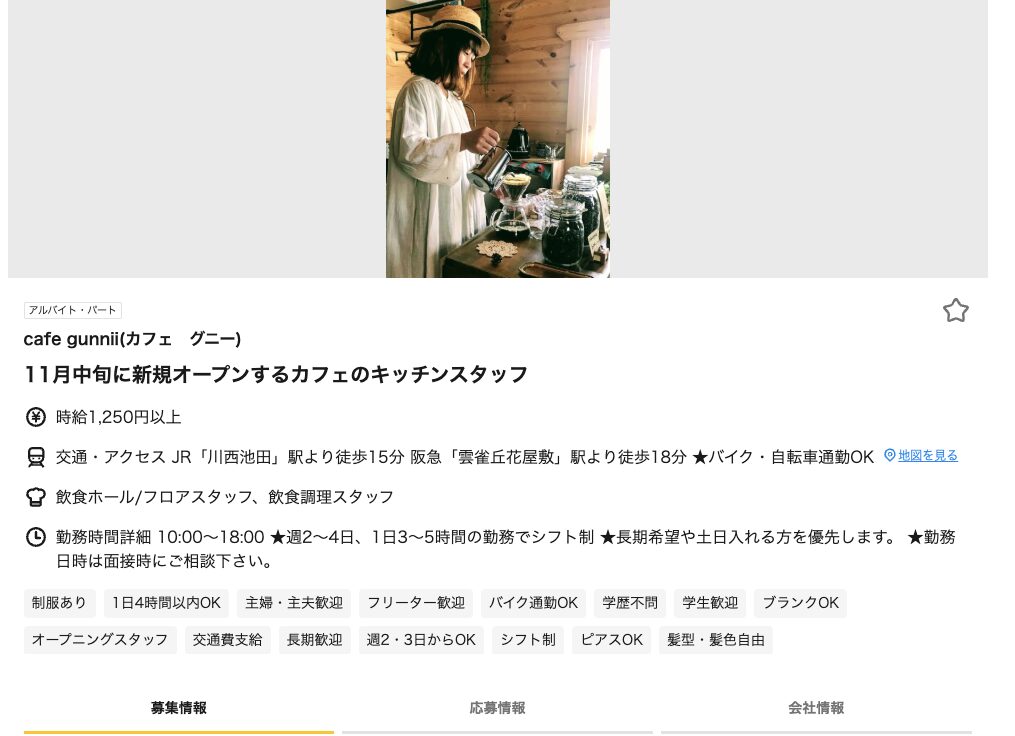
Task: Select the 長期歓迎 chip
Action: tap(314, 640)
